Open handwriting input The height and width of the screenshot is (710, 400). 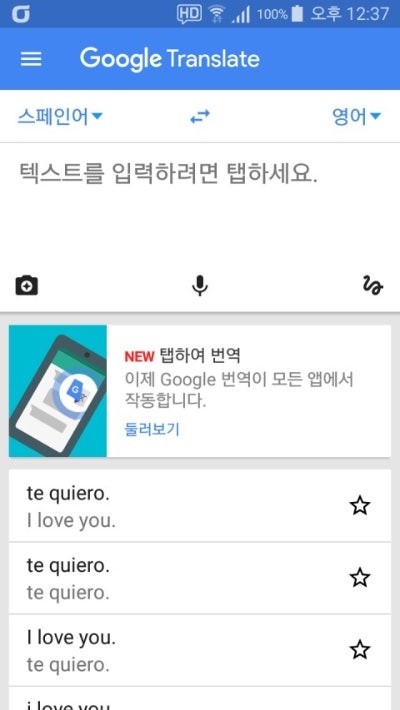click(x=373, y=286)
